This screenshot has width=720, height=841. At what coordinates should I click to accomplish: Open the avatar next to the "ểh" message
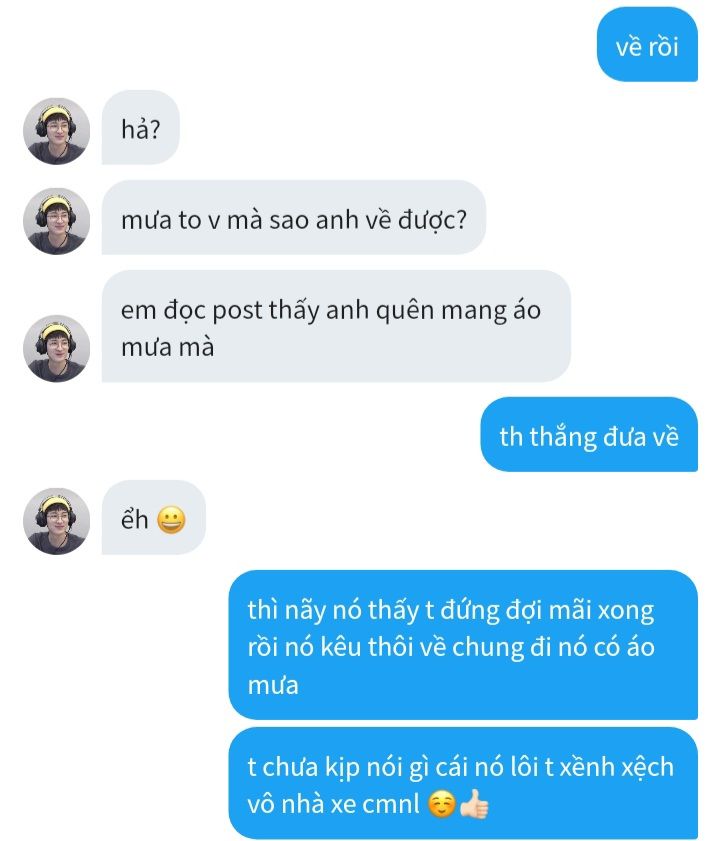point(57,521)
